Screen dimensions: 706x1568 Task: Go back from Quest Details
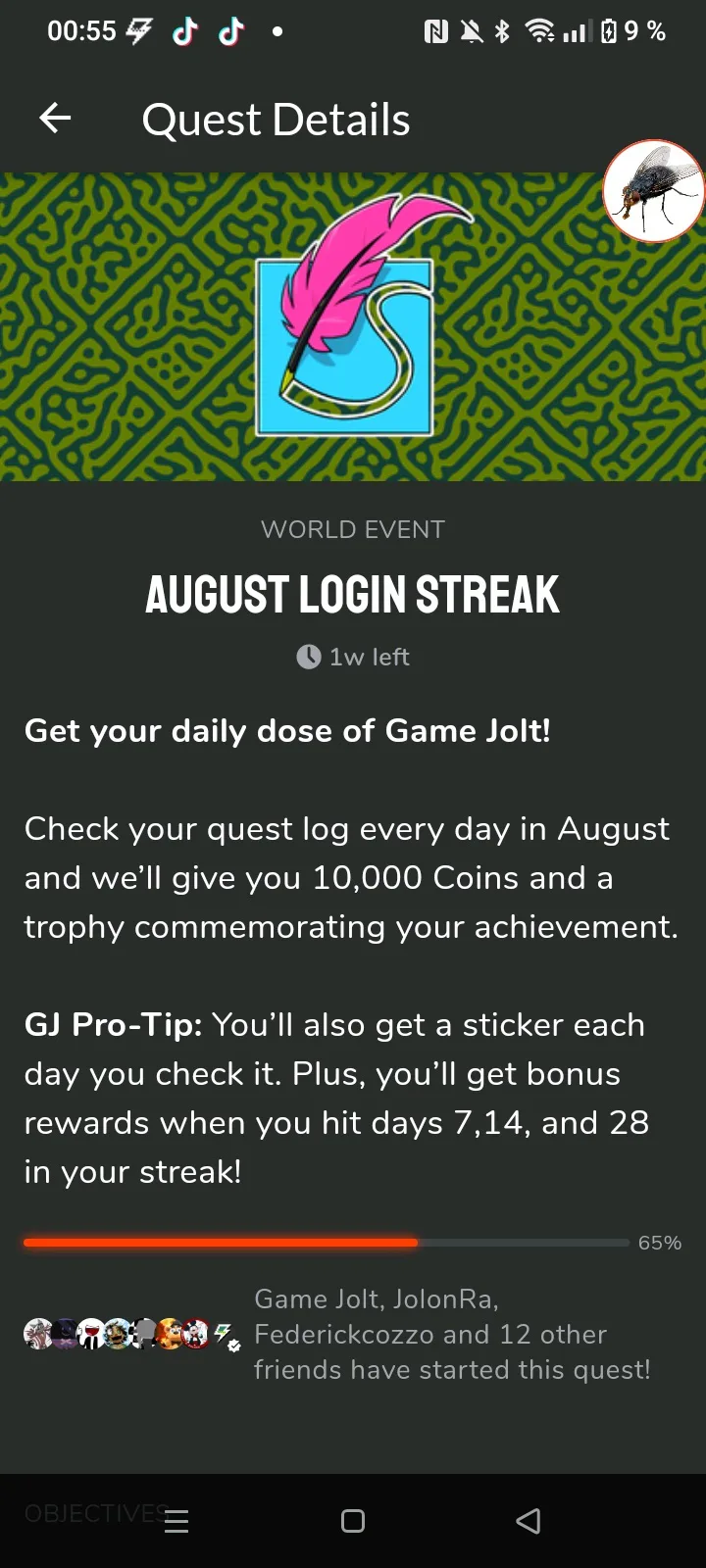tap(55, 119)
